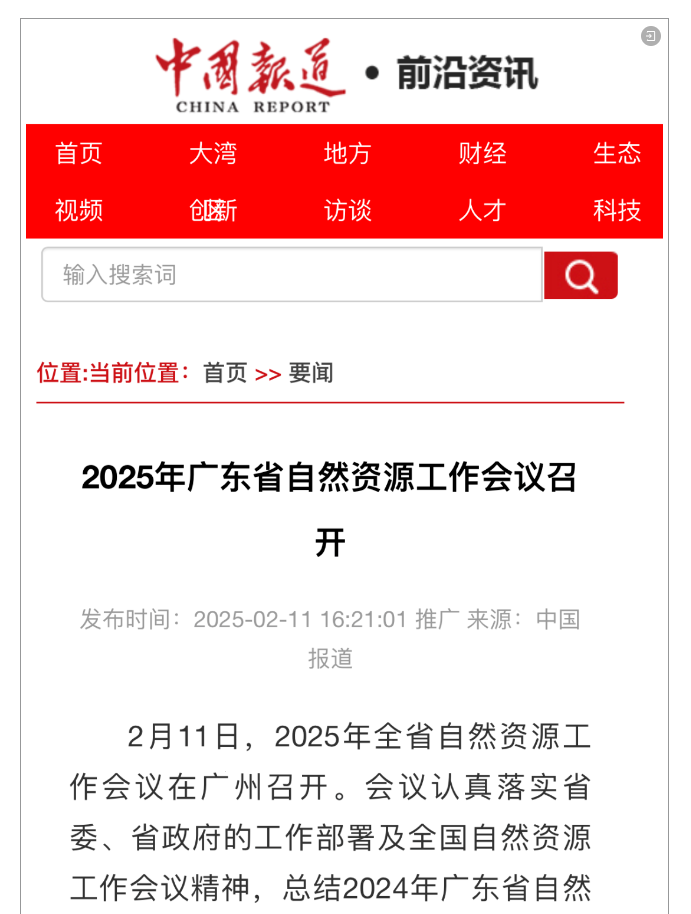Image resolution: width=691 pixels, height=914 pixels.
Task: Switch to the 地方 section
Action: coord(347,153)
